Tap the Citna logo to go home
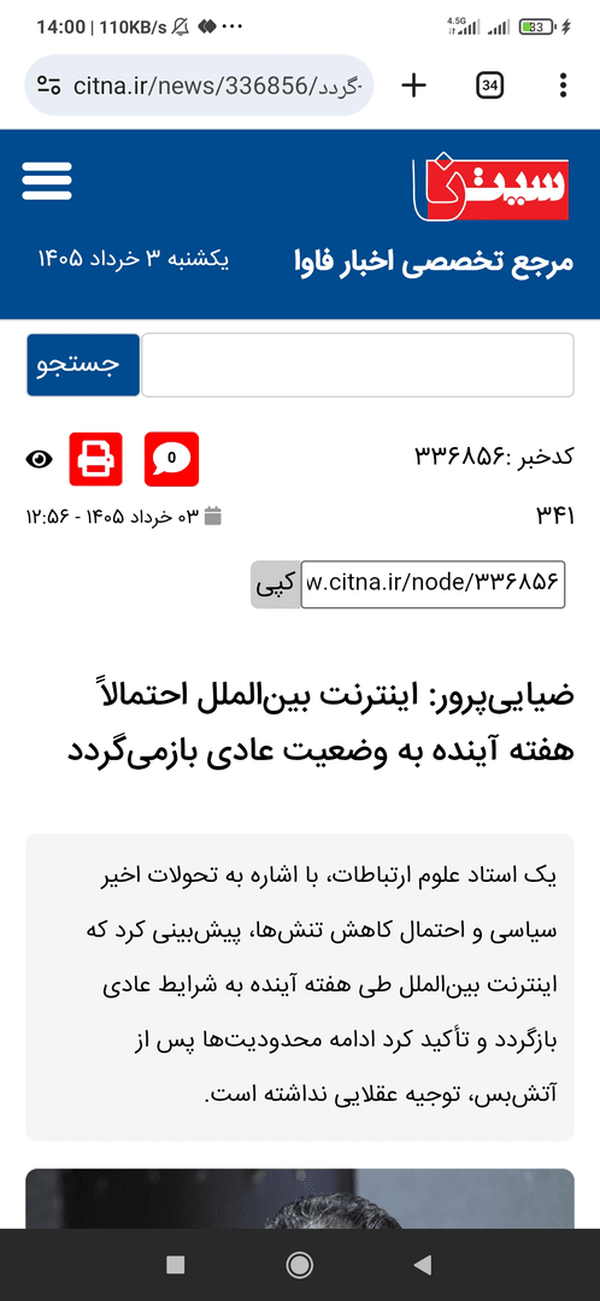The width and height of the screenshot is (600, 1301). [494, 188]
